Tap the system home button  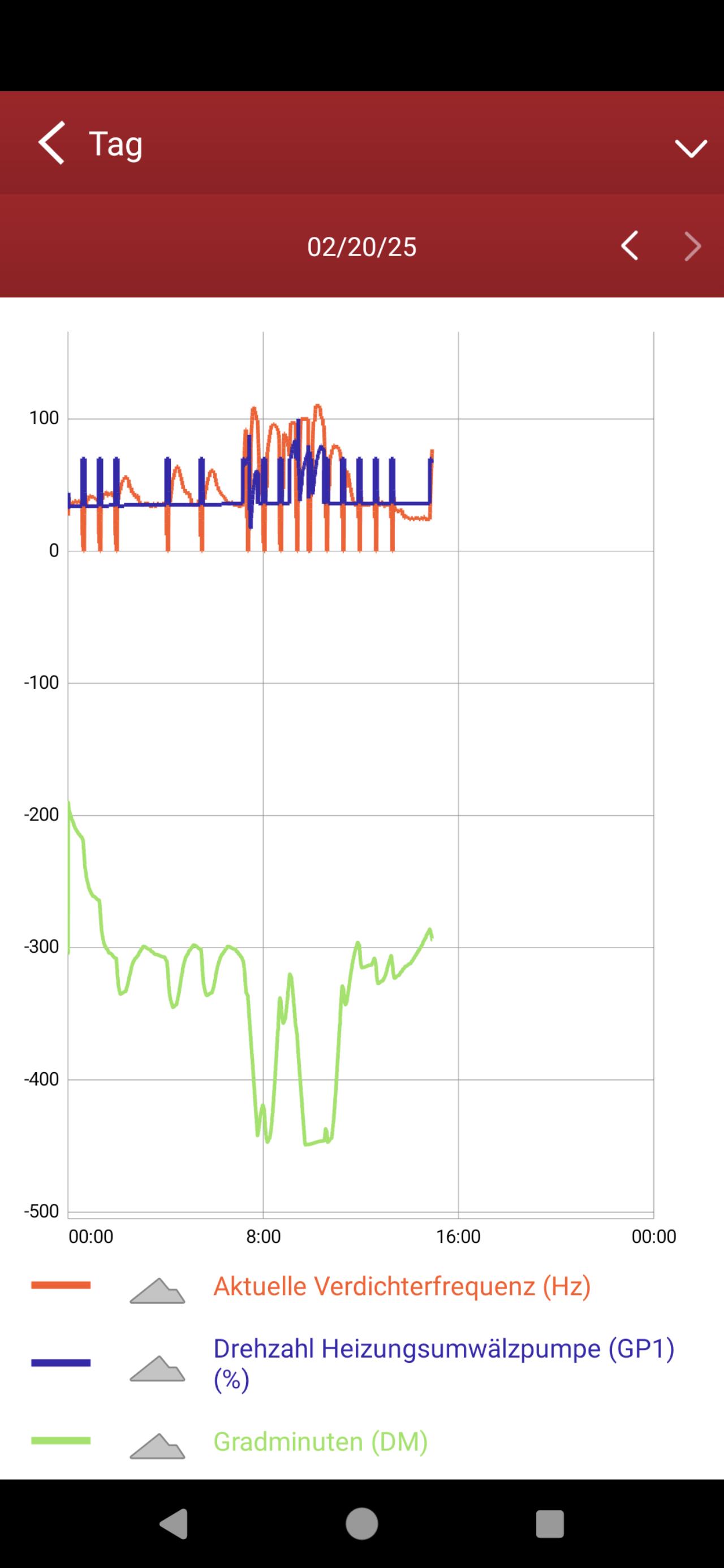pos(361,1523)
